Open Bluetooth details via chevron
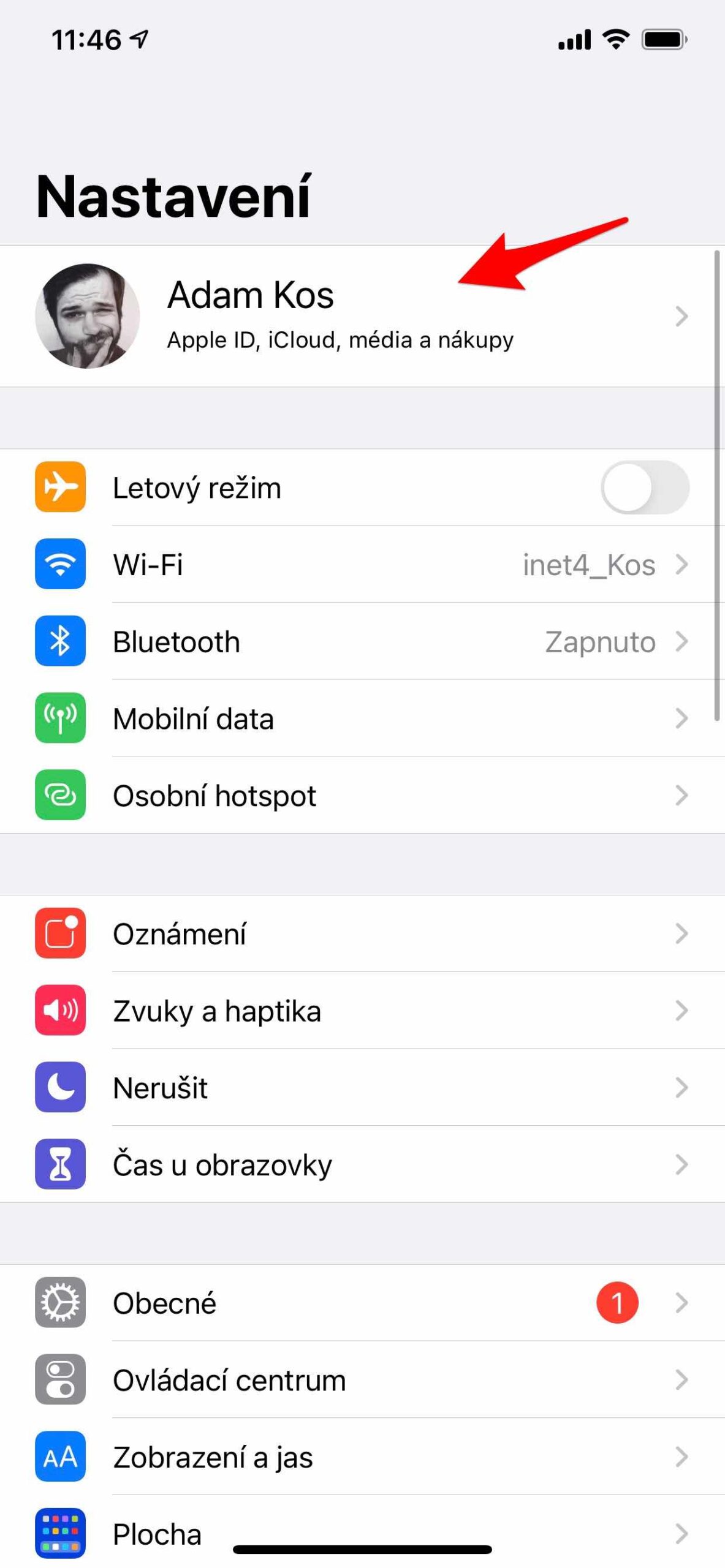 pyautogui.click(x=682, y=641)
